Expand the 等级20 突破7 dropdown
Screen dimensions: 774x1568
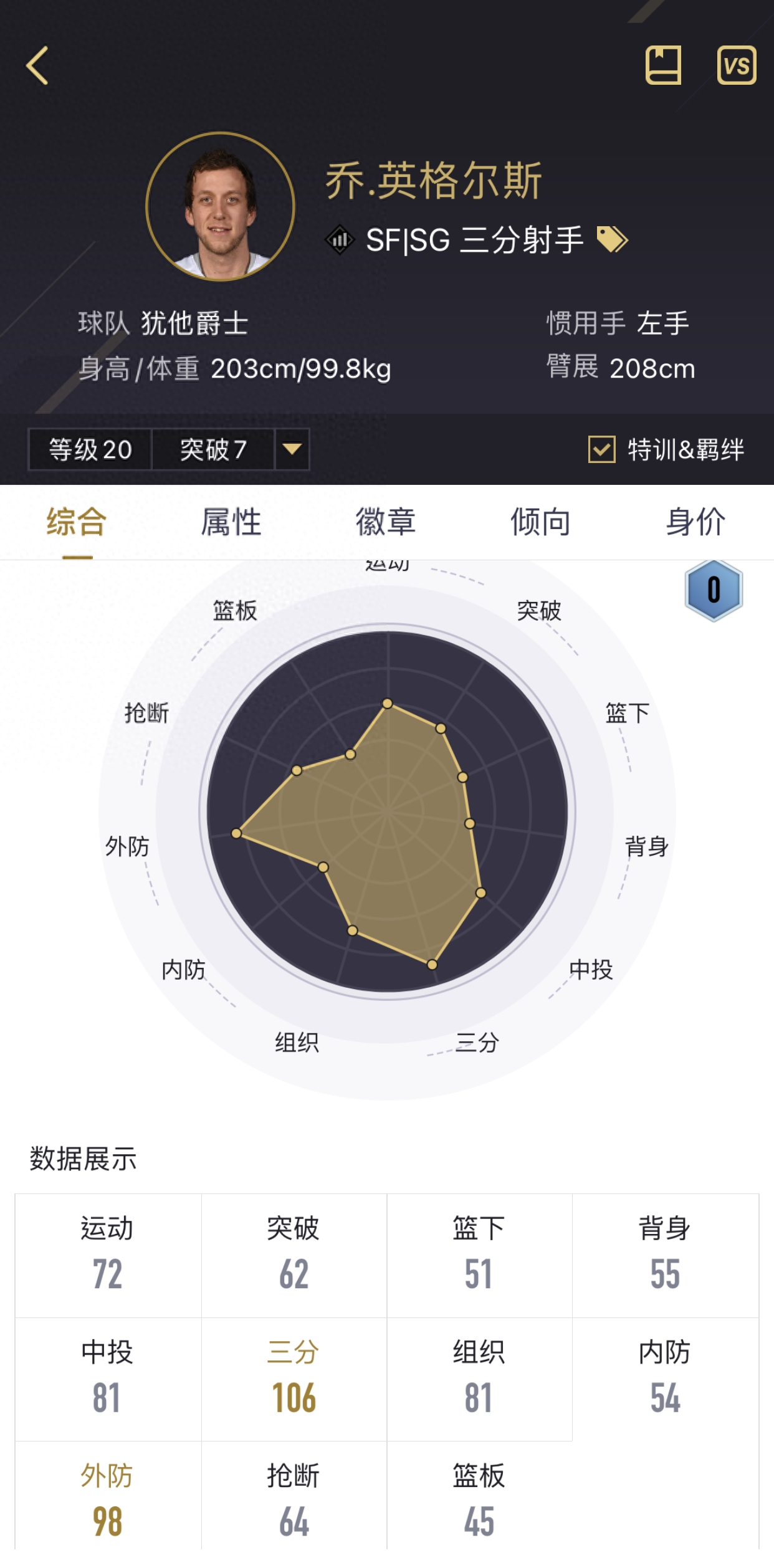click(x=292, y=449)
